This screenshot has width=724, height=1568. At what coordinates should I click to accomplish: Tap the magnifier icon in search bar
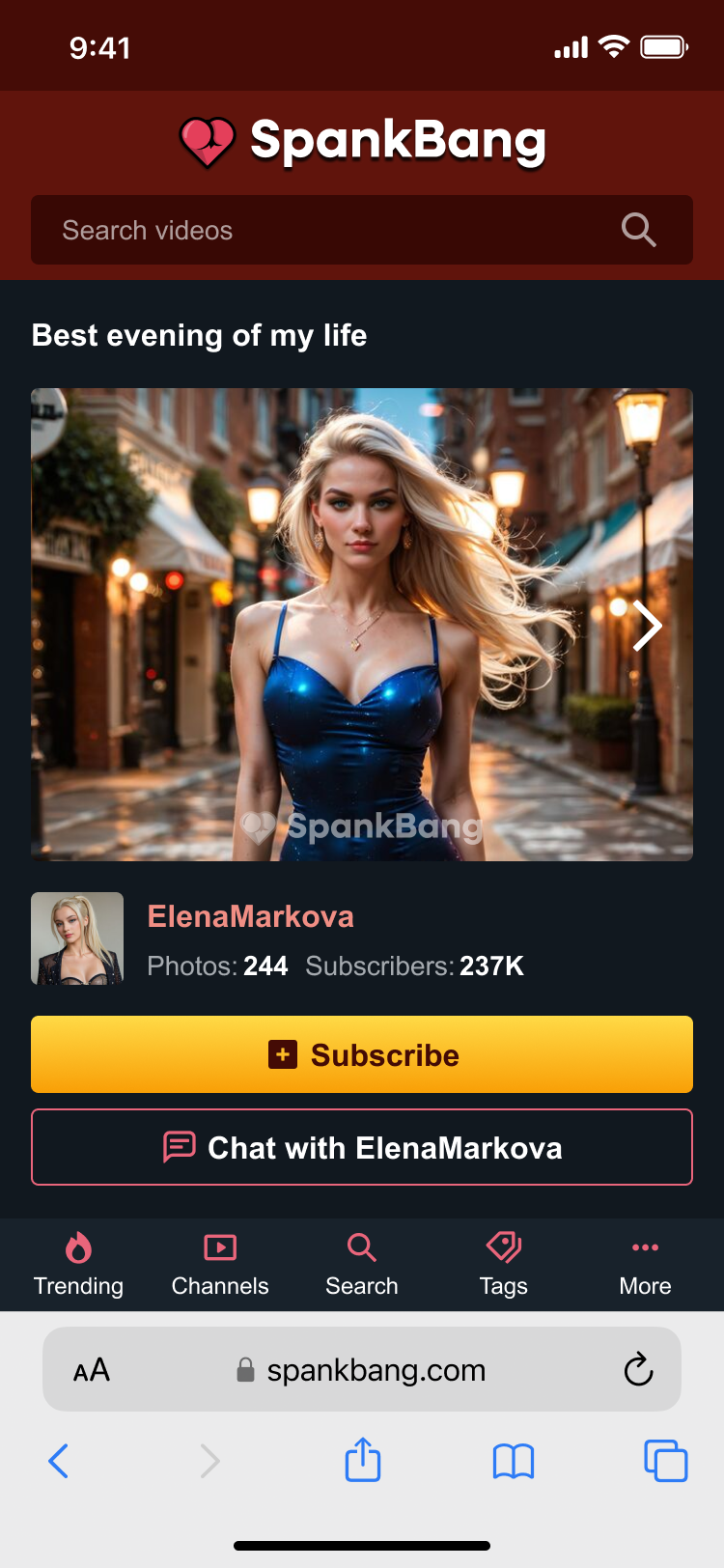click(638, 230)
